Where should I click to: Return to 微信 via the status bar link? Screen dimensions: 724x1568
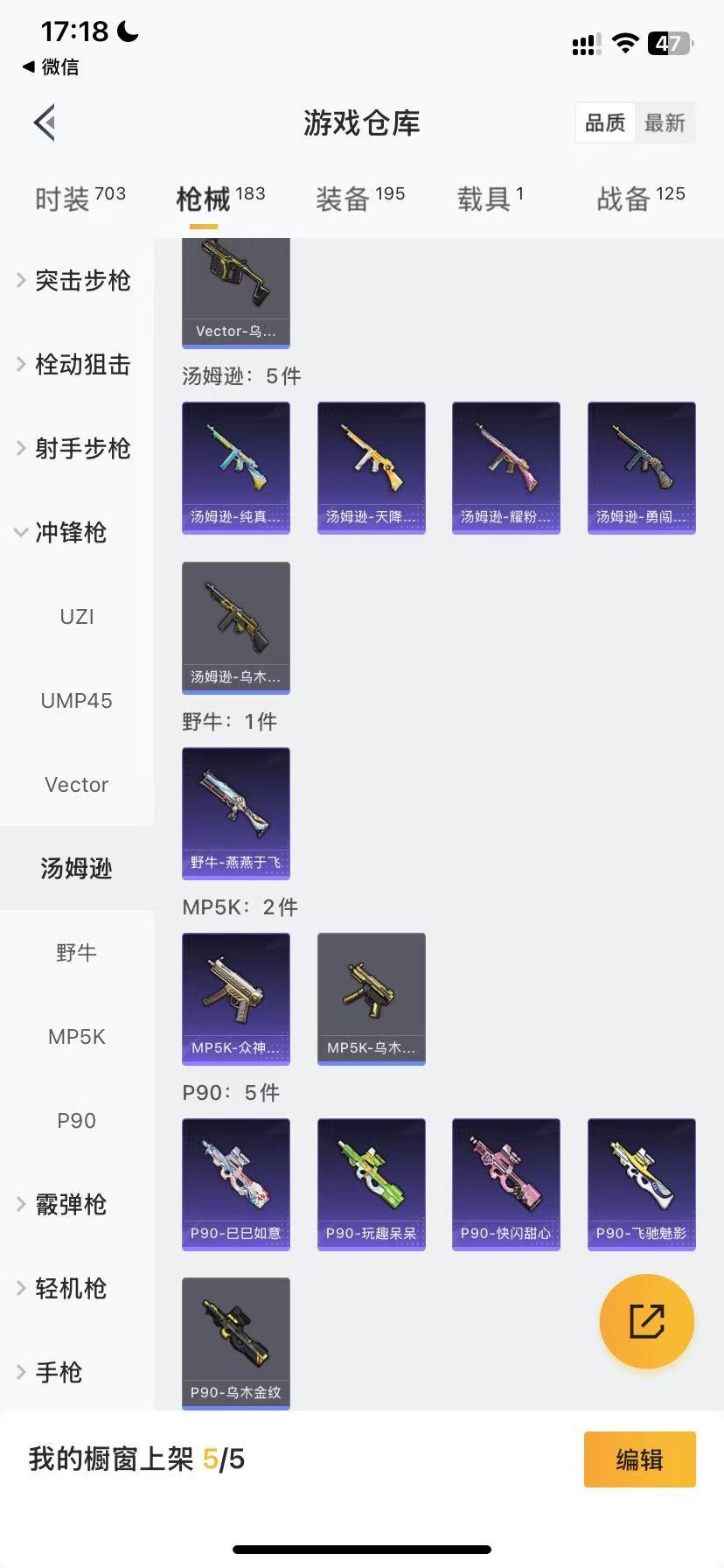point(51,66)
